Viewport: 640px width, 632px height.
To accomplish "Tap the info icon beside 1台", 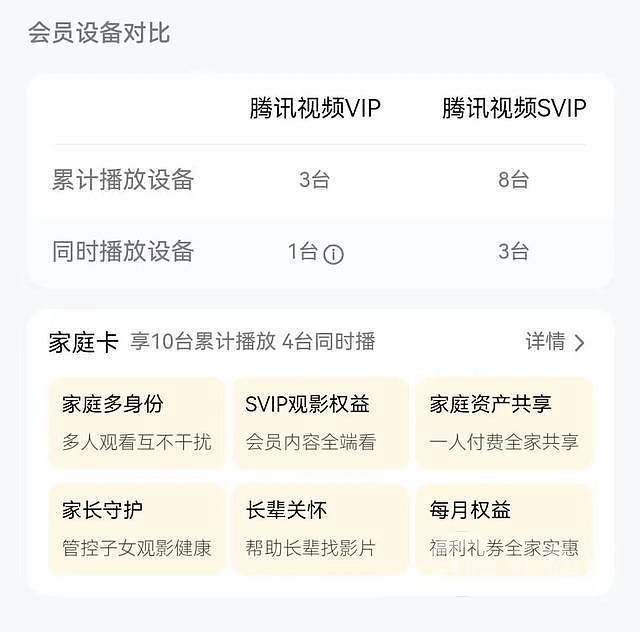I will tap(334, 254).
